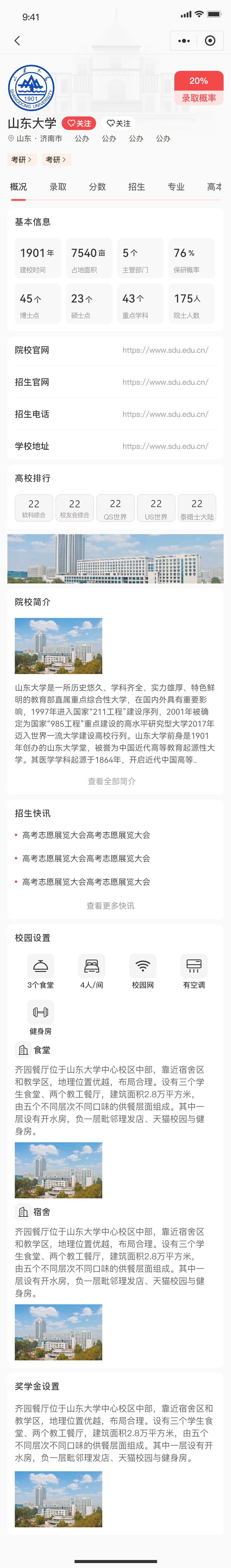Open the 院校官网 website link

click(165, 350)
